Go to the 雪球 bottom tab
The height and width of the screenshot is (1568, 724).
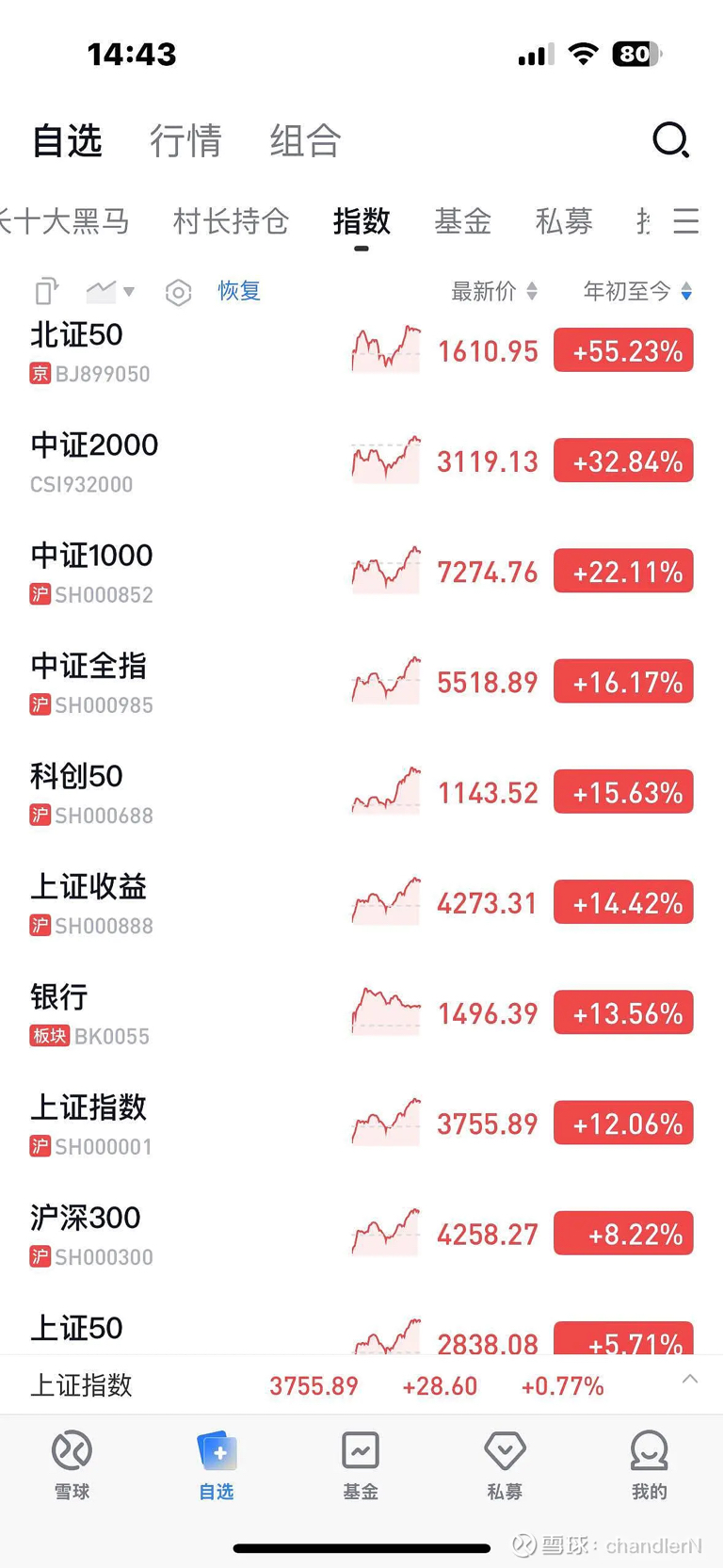pyautogui.click(x=72, y=1464)
